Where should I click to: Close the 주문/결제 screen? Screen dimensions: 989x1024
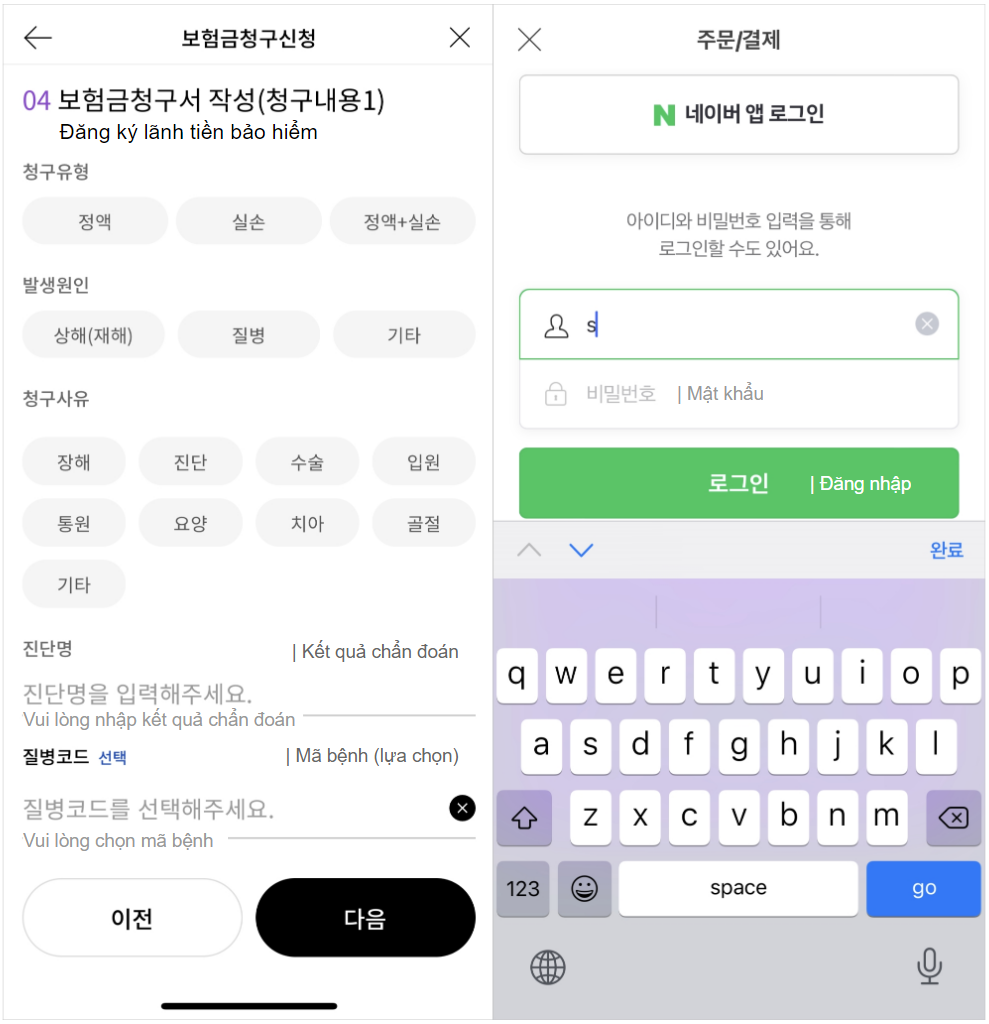[529, 40]
